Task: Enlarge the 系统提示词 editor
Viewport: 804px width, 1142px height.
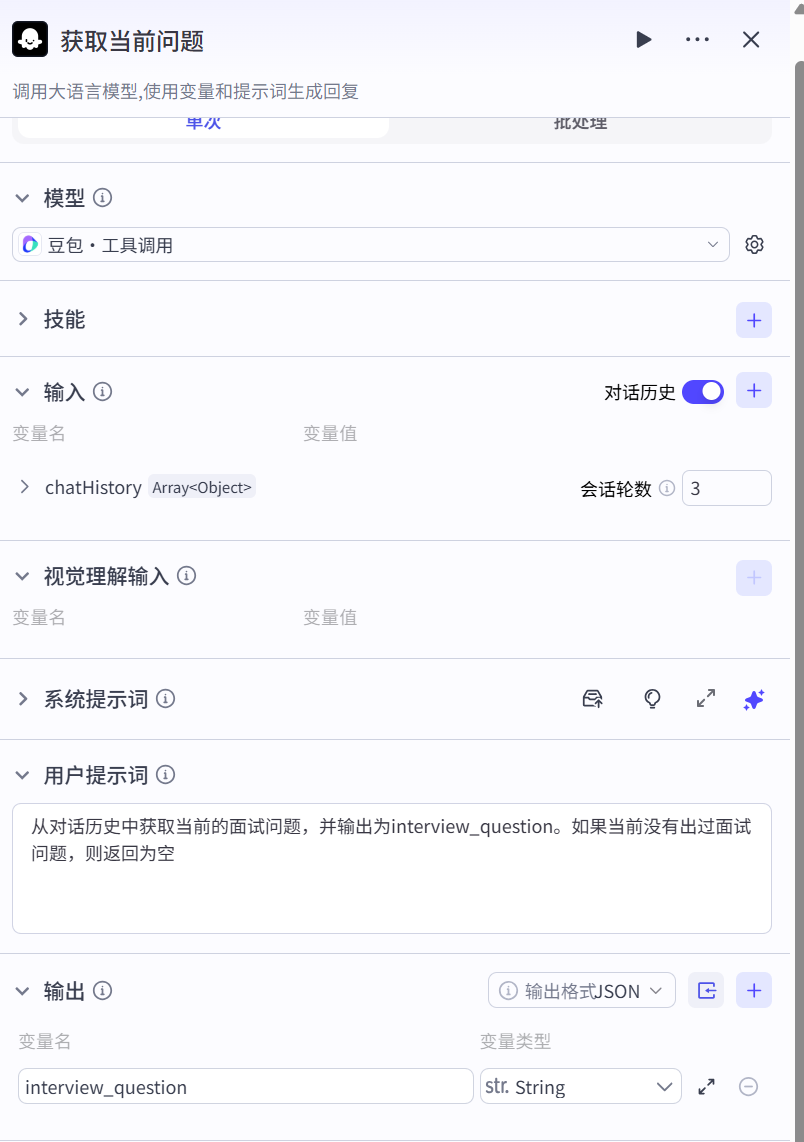Action: 706,699
